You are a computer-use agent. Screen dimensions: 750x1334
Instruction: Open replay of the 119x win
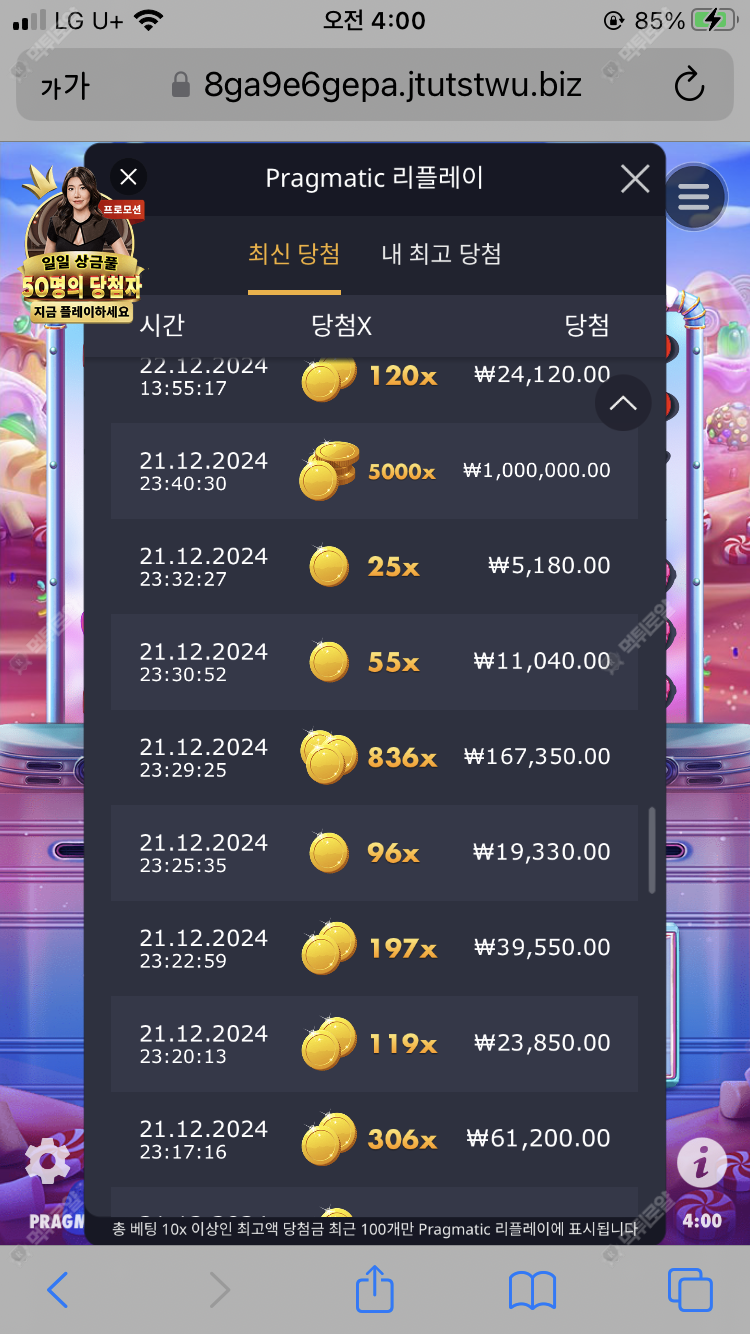(374, 1044)
